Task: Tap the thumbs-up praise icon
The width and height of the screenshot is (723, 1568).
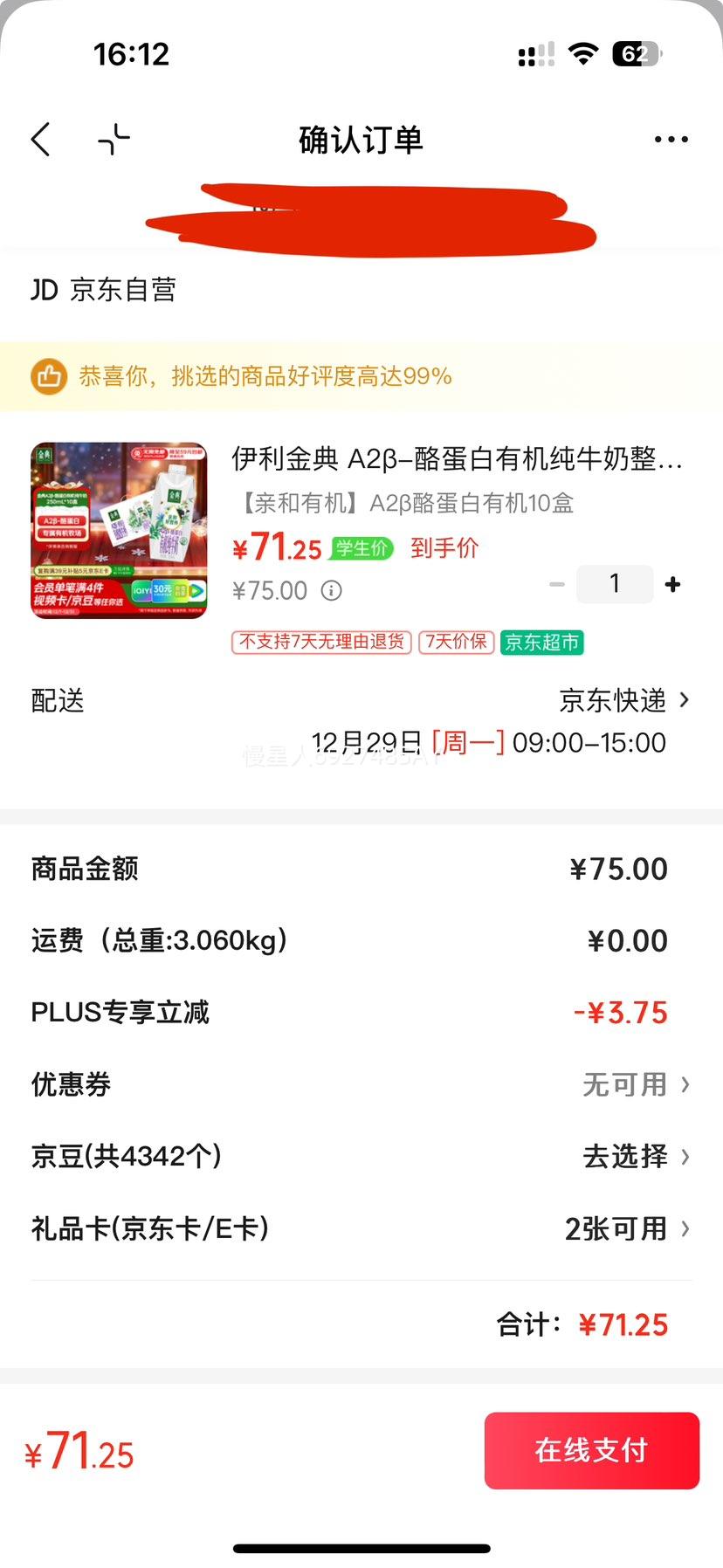Action: coord(49,376)
